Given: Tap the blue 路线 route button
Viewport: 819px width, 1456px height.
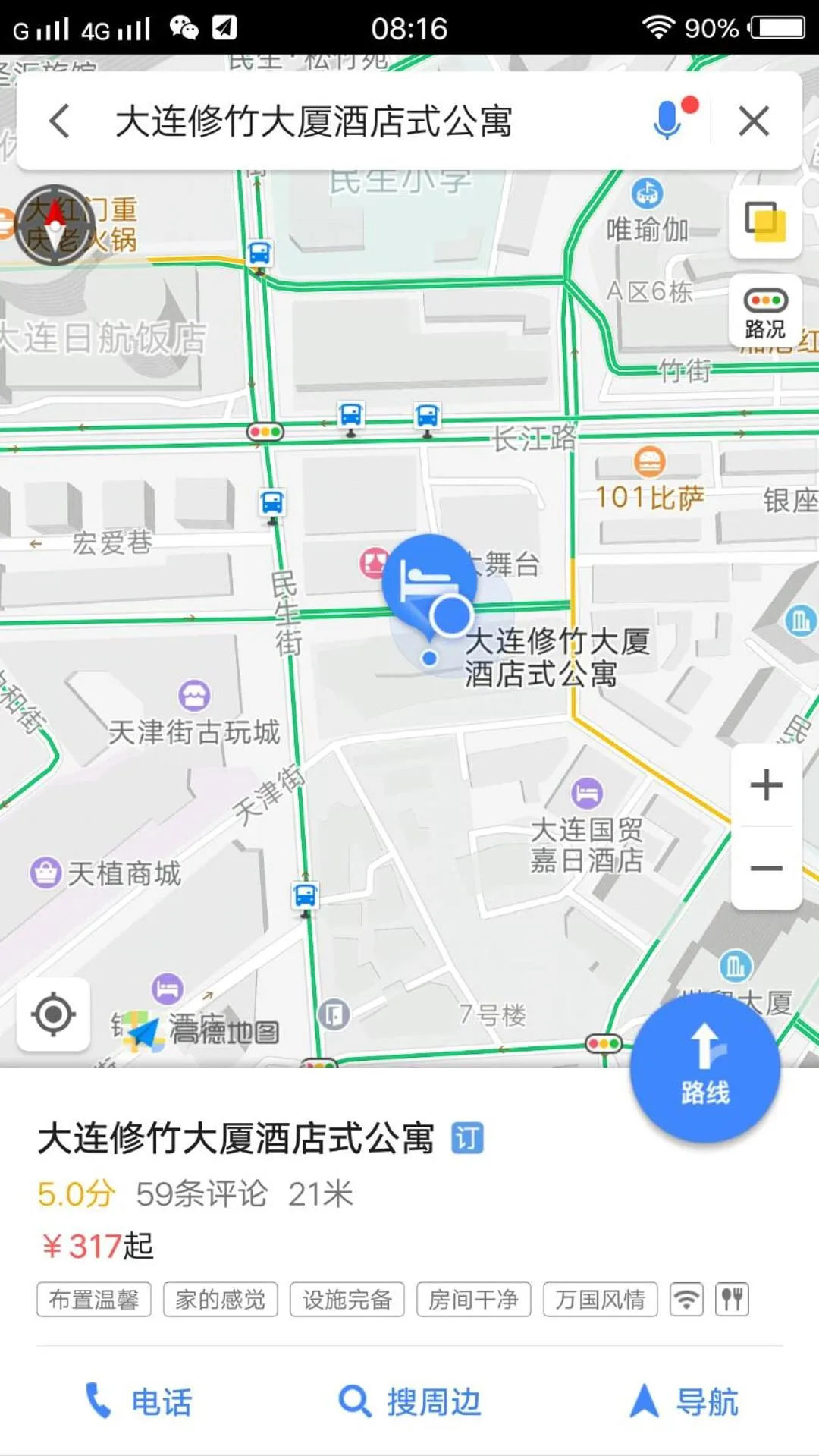Looking at the screenshot, I should (704, 1068).
